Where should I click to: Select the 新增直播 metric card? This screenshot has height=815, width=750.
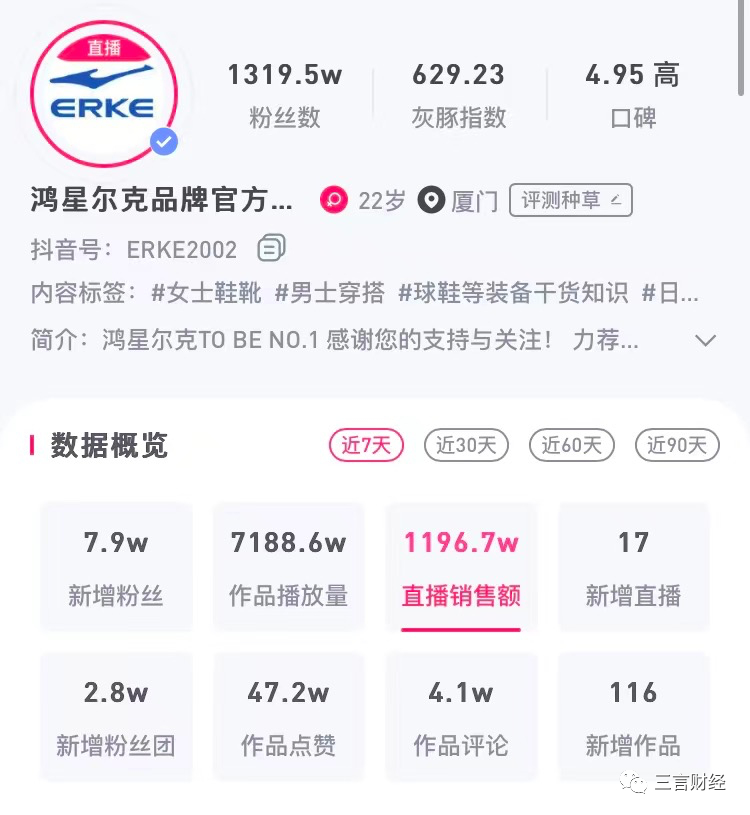[x=633, y=567]
